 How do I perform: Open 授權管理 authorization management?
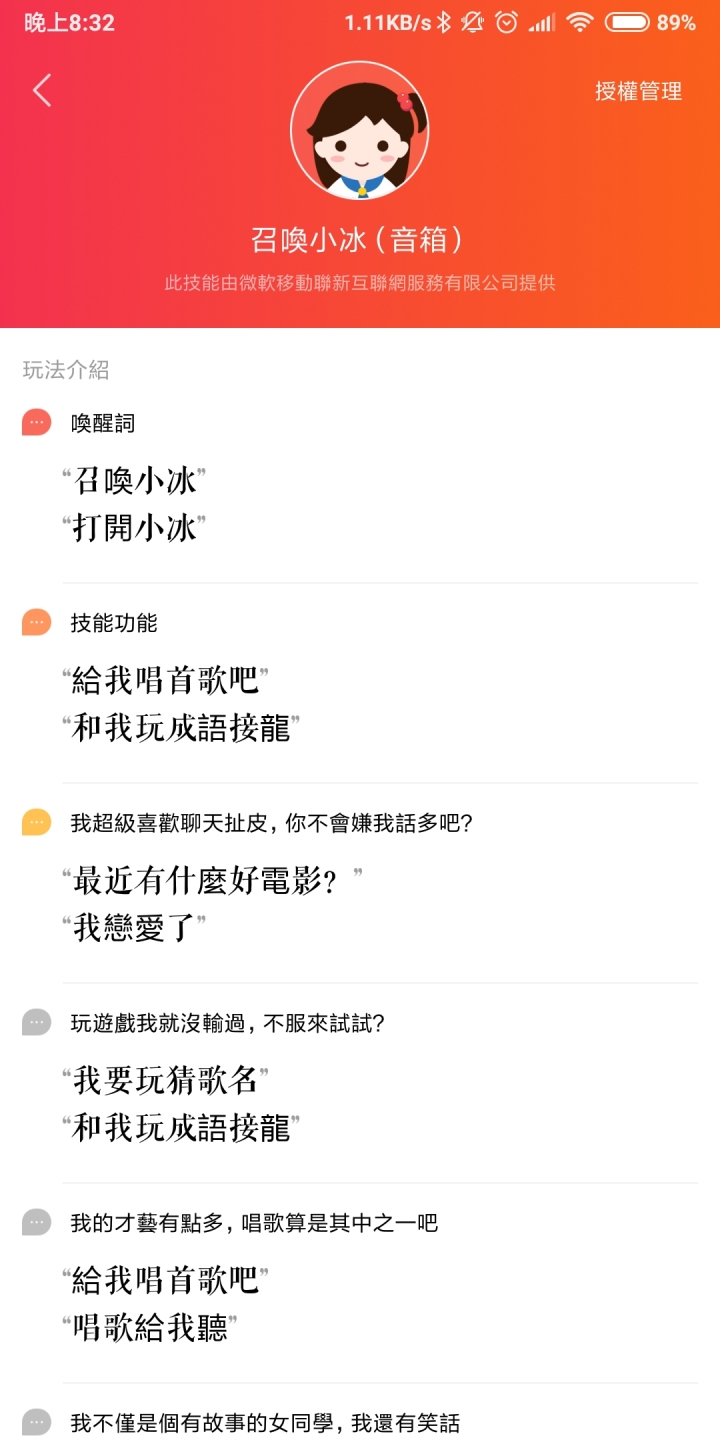tap(638, 92)
